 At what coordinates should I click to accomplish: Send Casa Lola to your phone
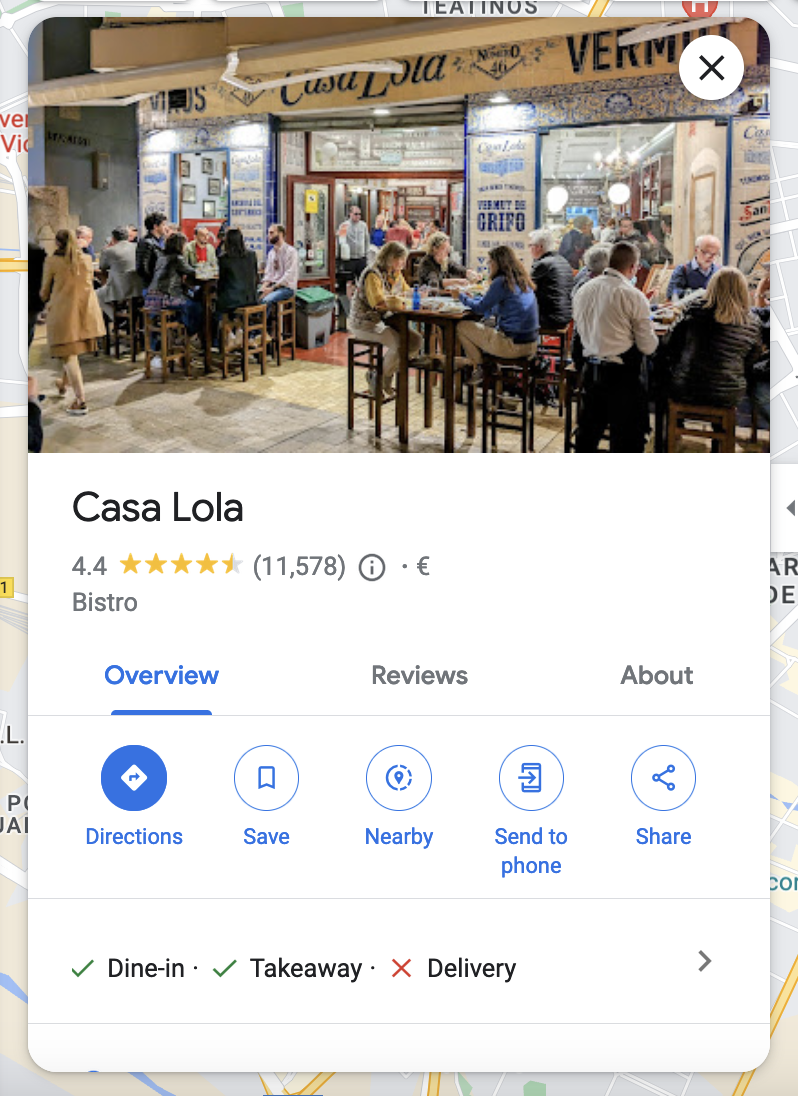(x=531, y=778)
